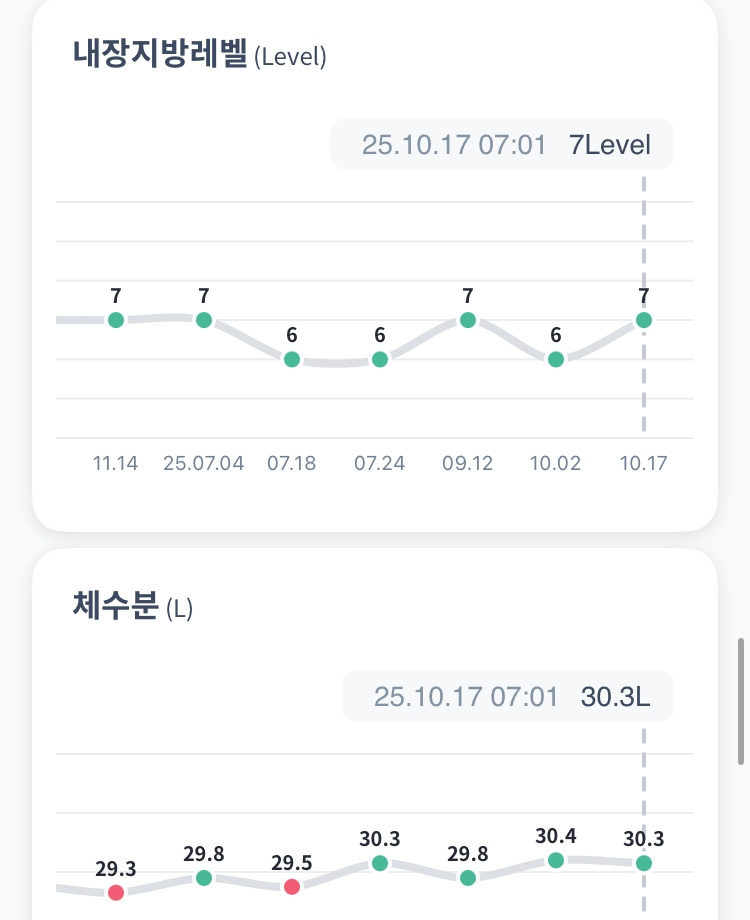This screenshot has height=920, width=750.
Task: Select the 10.17 date label
Action: coord(643,463)
